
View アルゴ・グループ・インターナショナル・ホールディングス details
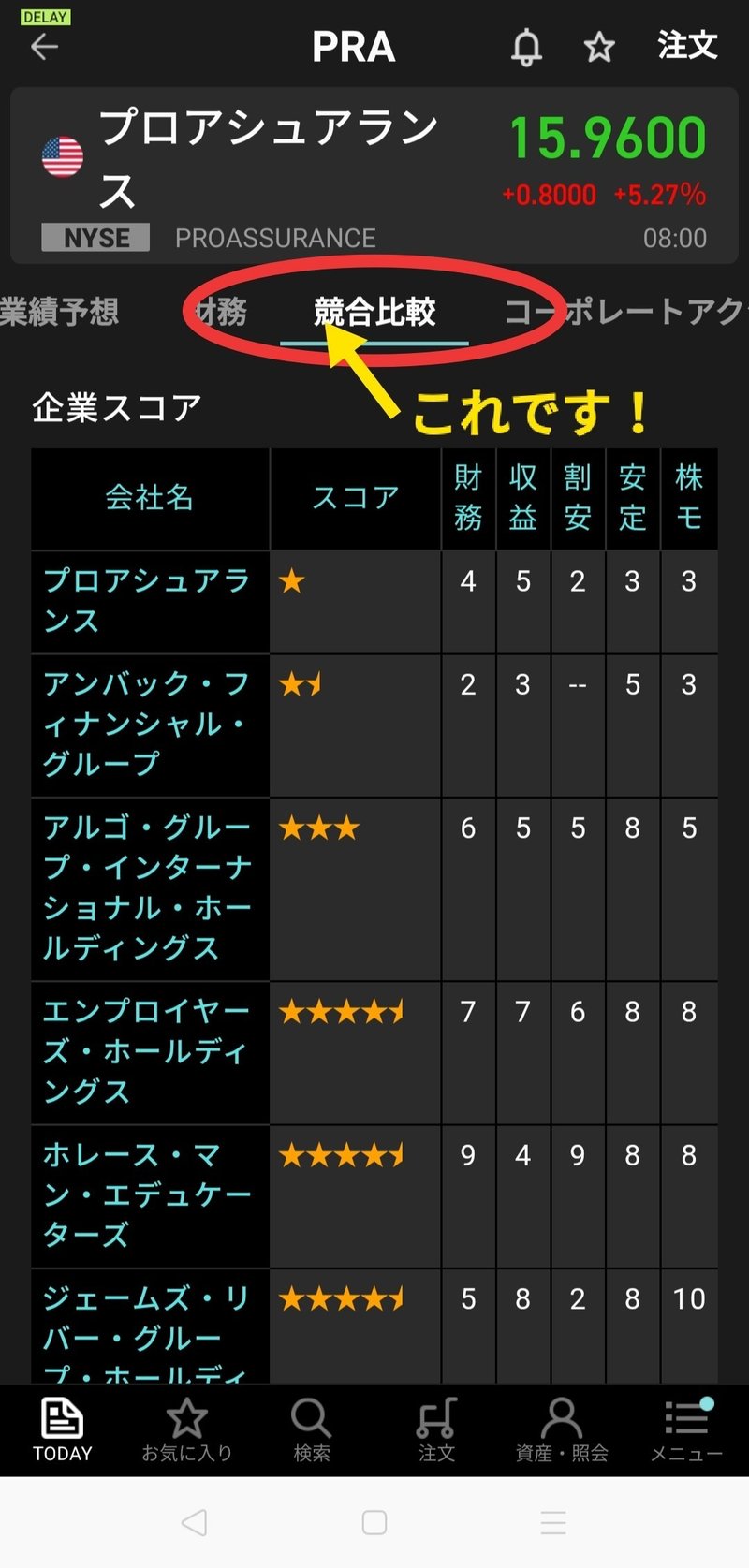pyautogui.click(x=147, y=887)
